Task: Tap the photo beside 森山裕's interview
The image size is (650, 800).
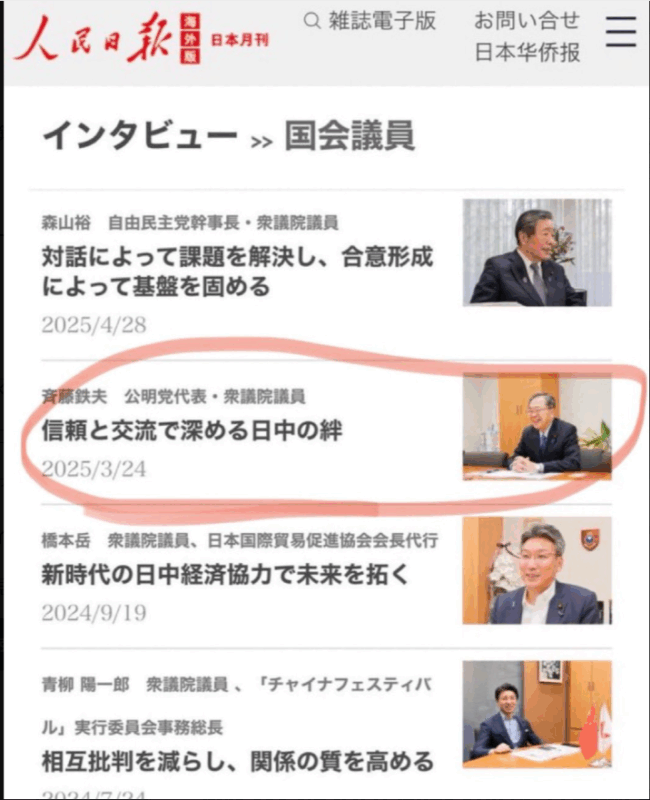Action: (536, 252)
